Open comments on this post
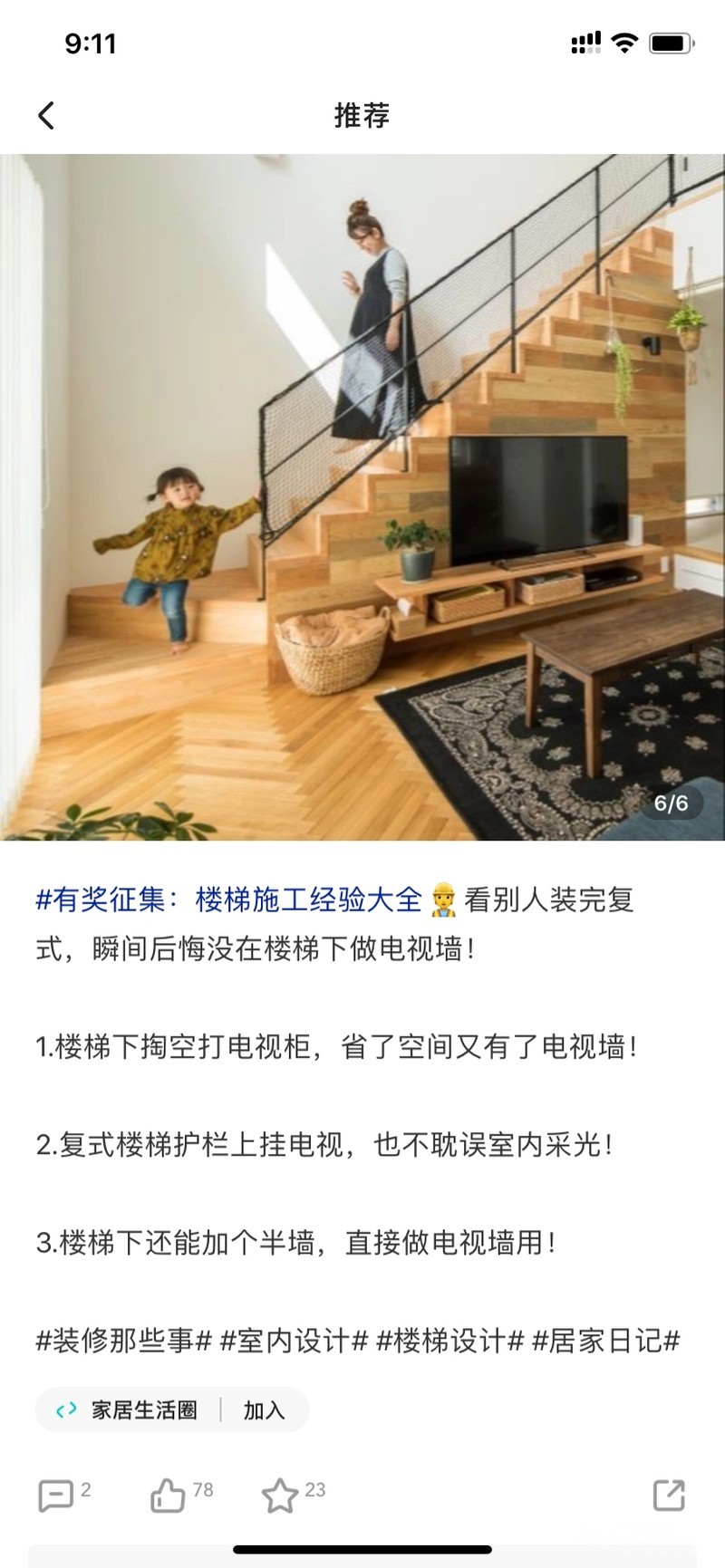The height and width of the screenshot is (1568, 725). pos(56,1496)
